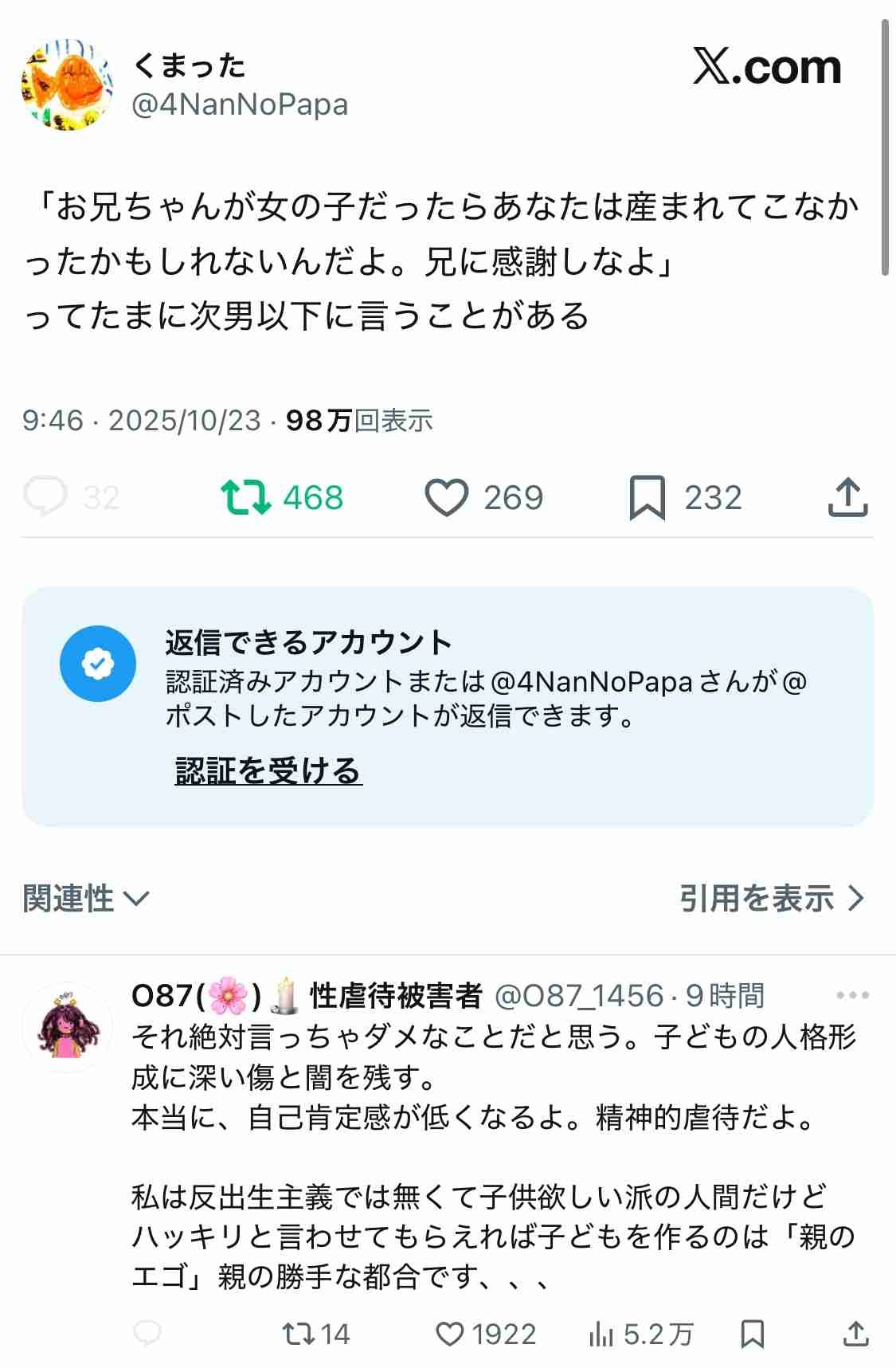Viewport: 896px width, 1368px height.
Task: Tap the 認証を受ける link
Action: (x=268, y=770)
